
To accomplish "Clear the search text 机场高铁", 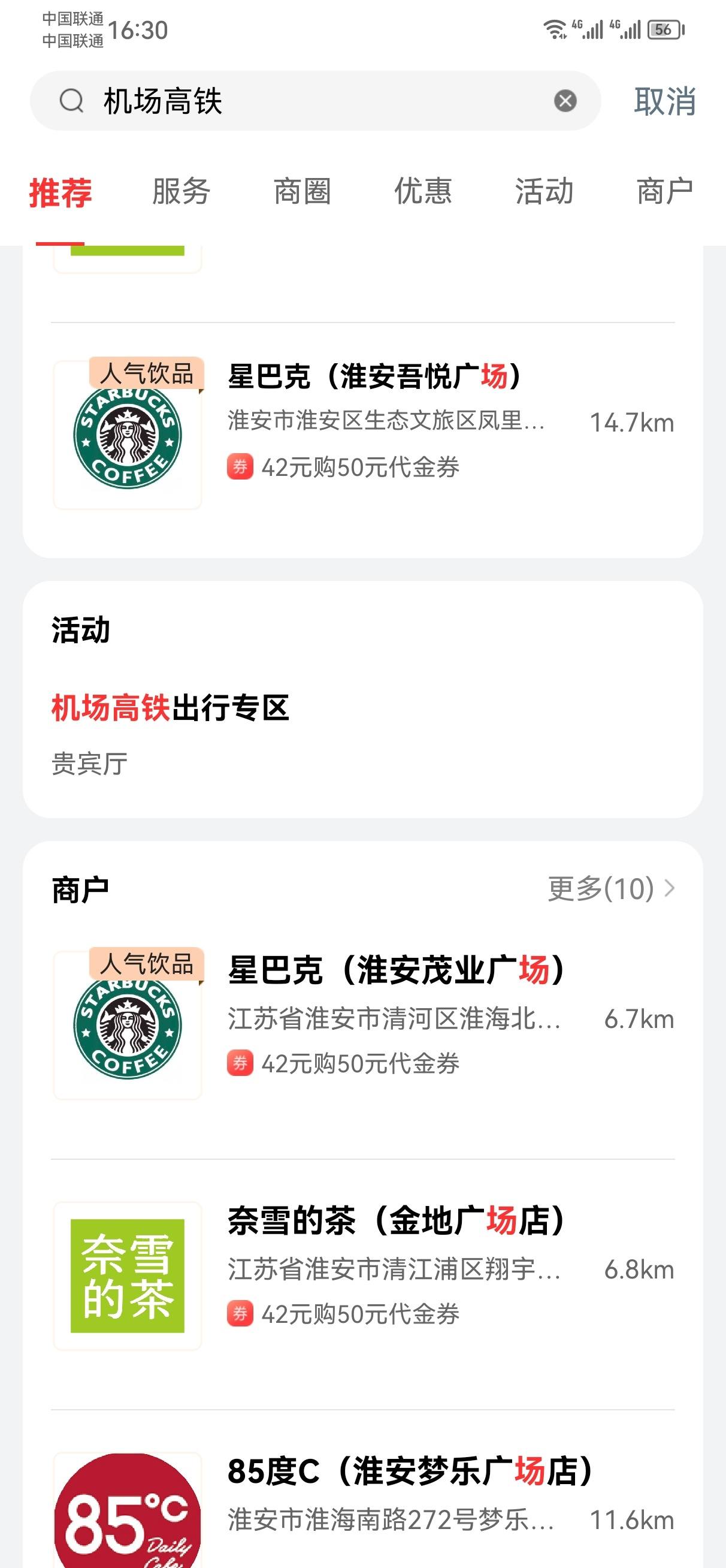I will pyautogui.click(x=565, y=101).
